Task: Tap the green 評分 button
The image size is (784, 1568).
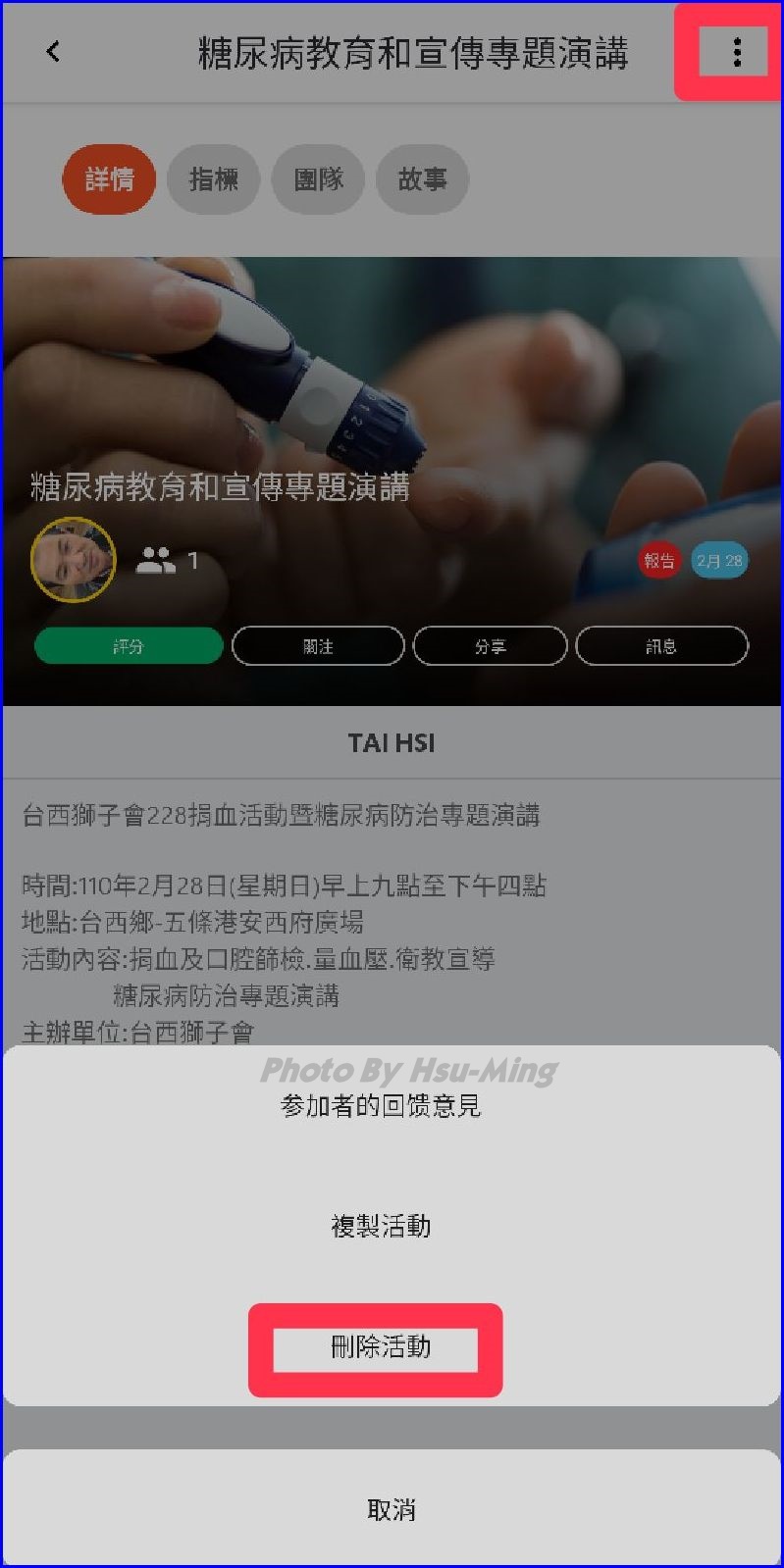Action: (x=129, y=646)
